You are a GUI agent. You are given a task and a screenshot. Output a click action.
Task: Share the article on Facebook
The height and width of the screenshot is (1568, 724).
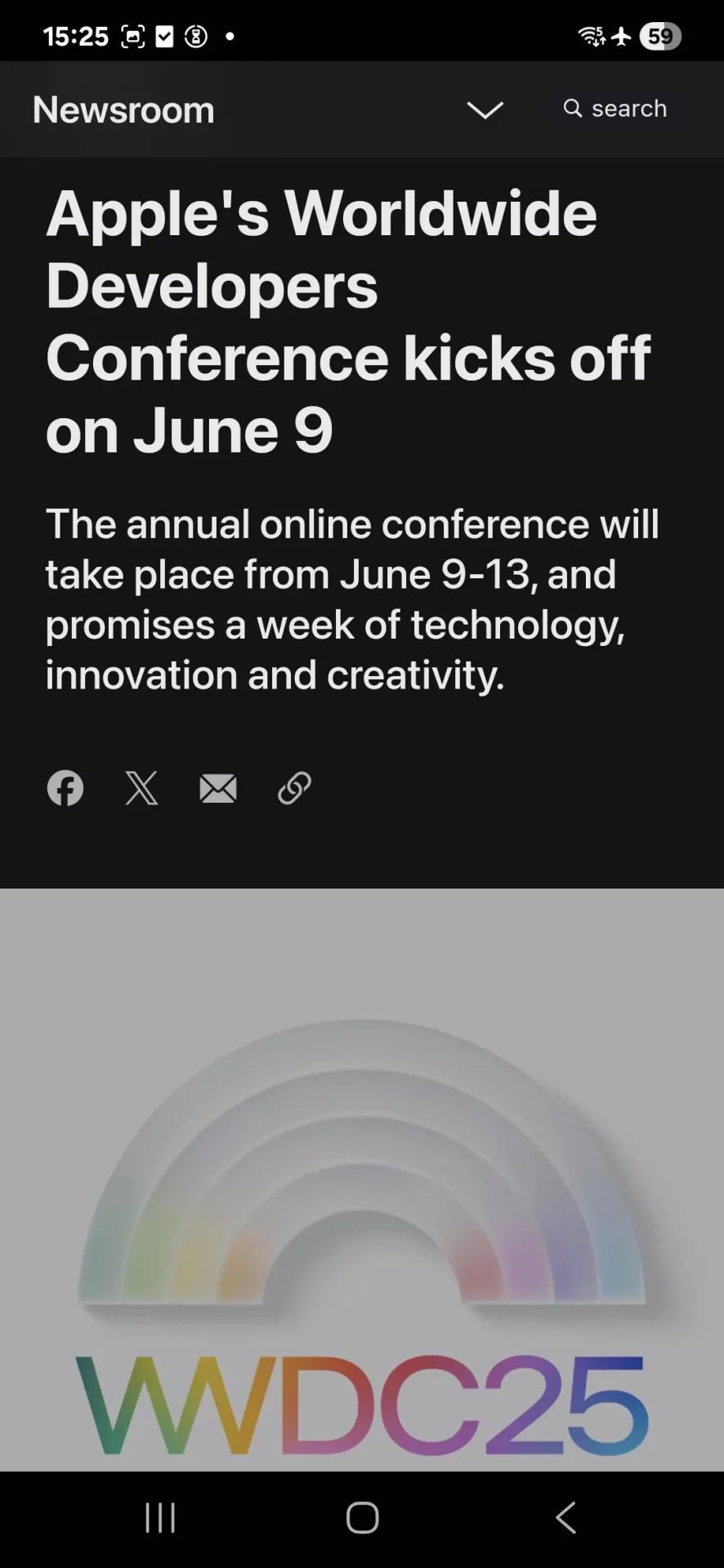tap(65, 788)
